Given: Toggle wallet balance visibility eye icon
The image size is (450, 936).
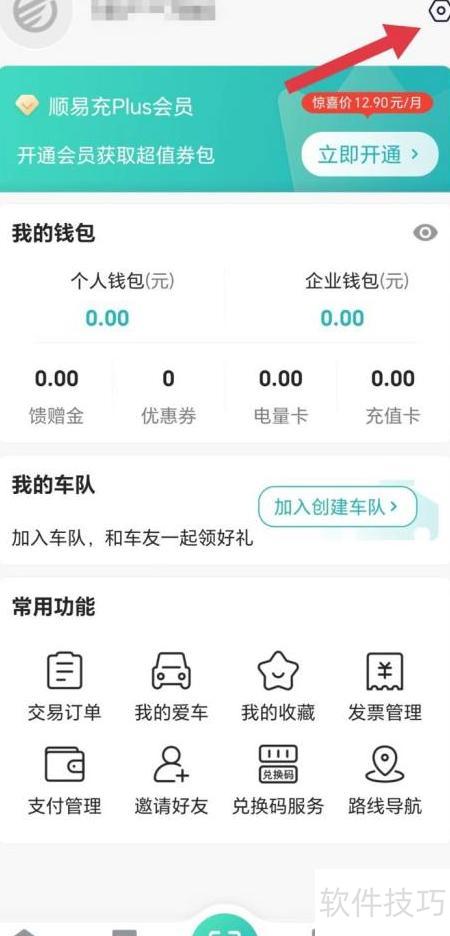Looking at the screenshot, I should point(425,233).
